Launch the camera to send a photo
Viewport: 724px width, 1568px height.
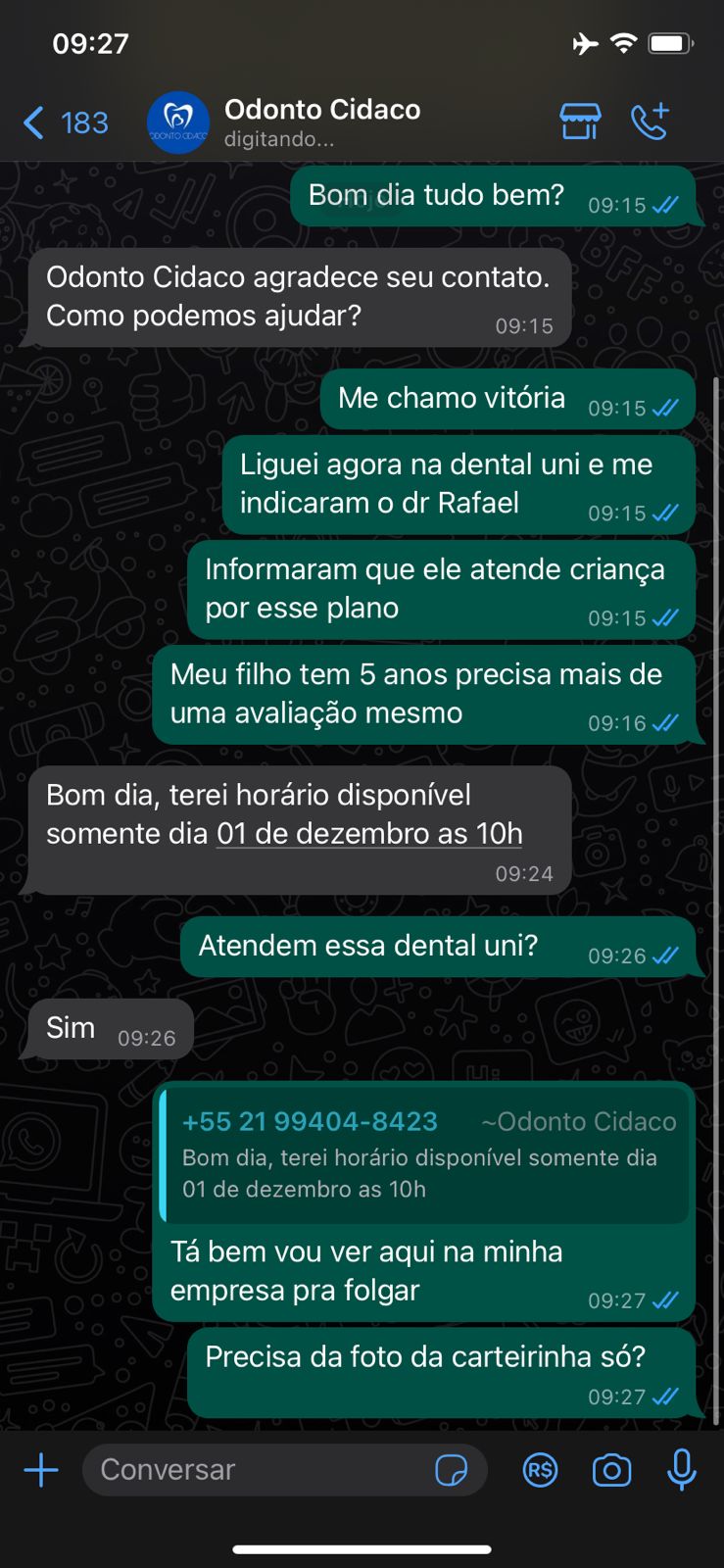(x=611, y=1470)
